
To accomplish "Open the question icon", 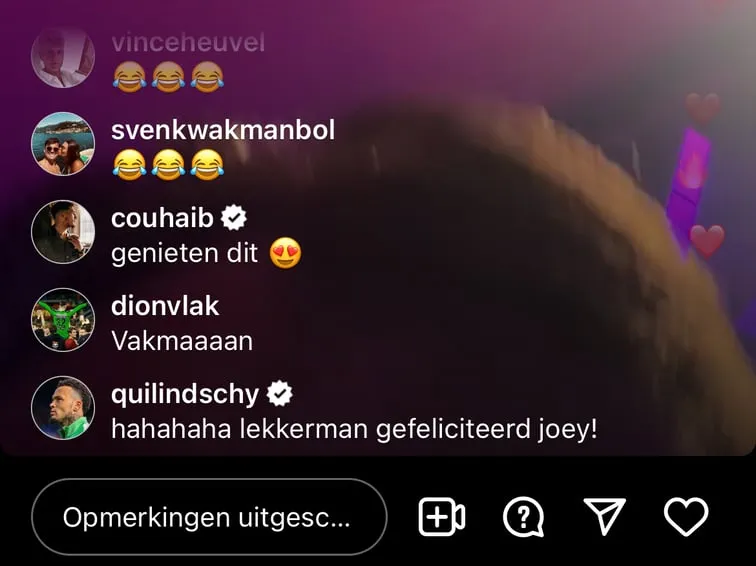I will point(523,517).
